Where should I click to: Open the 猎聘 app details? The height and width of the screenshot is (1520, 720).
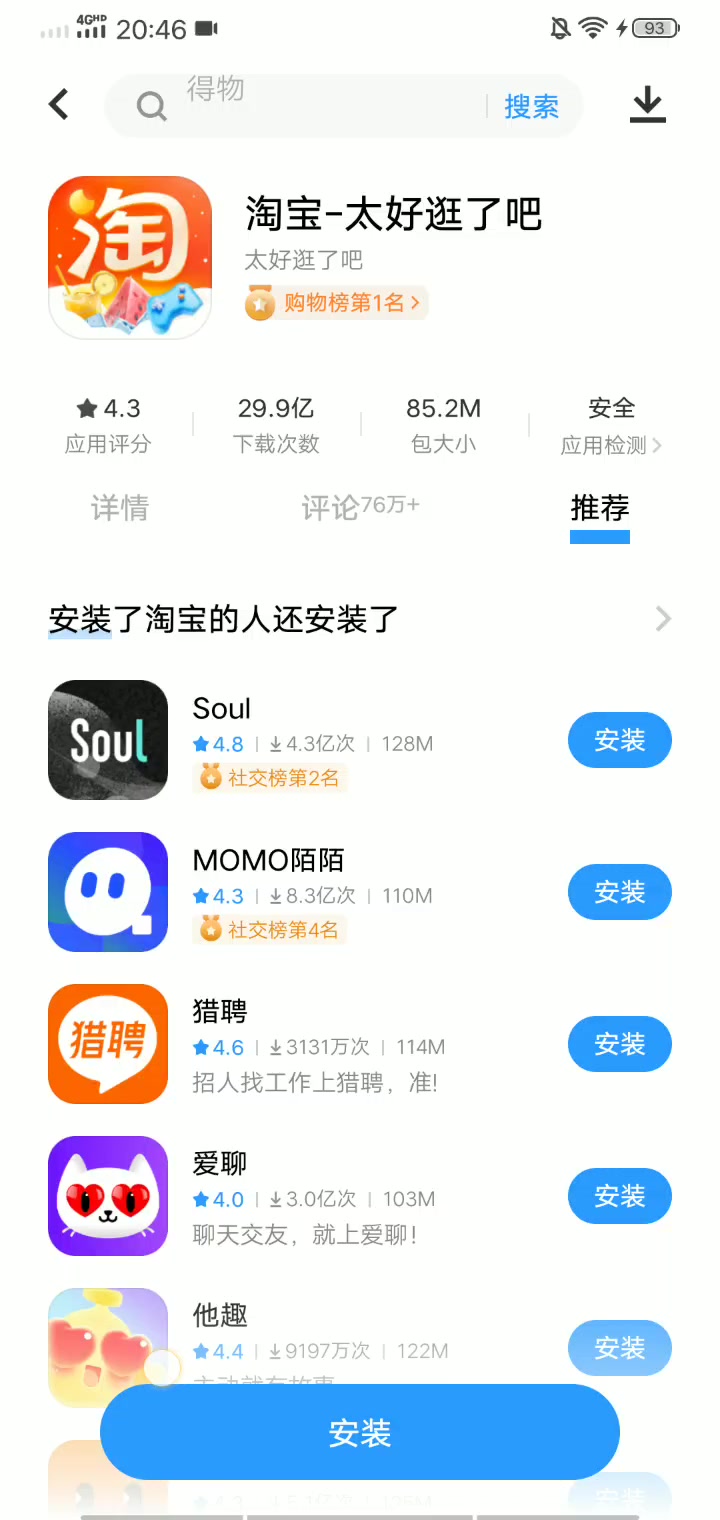220,1012
